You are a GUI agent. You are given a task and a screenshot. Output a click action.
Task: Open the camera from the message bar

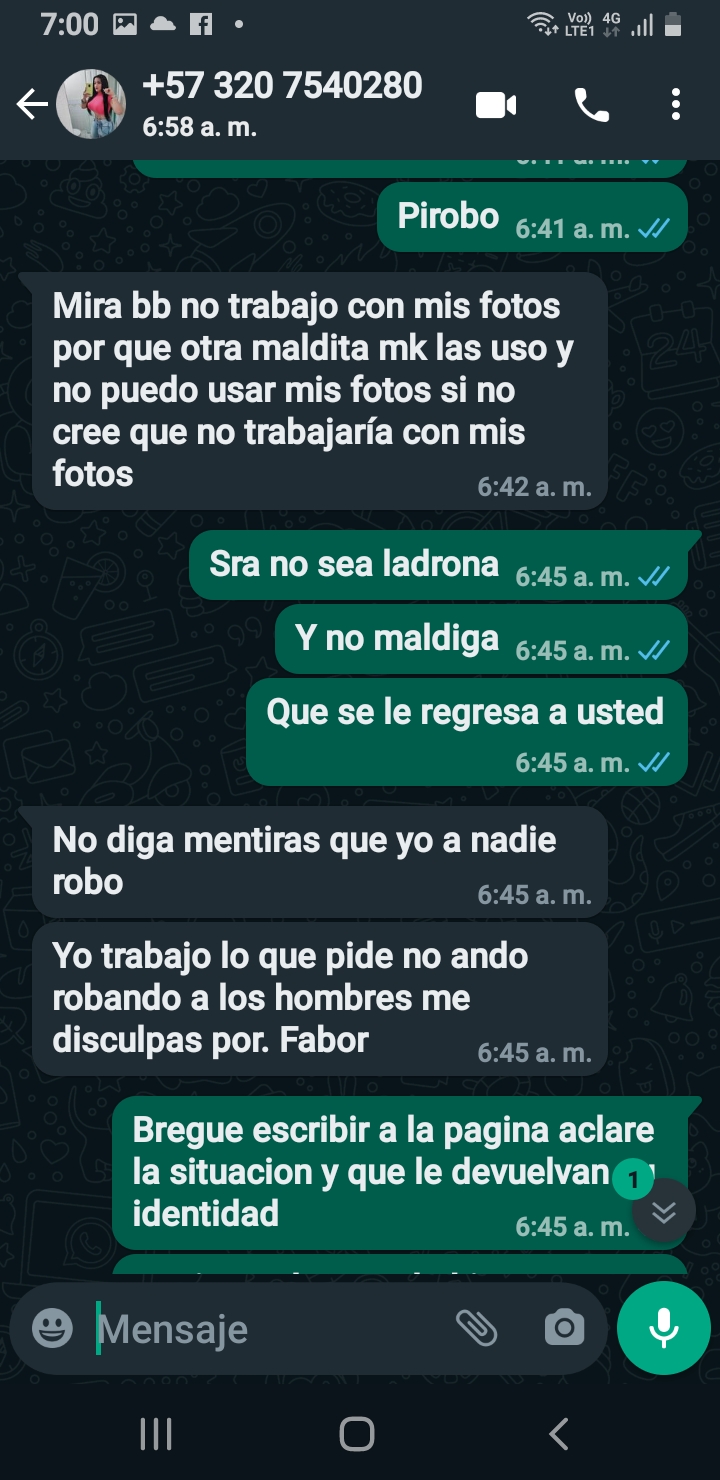pos(564,1328)
